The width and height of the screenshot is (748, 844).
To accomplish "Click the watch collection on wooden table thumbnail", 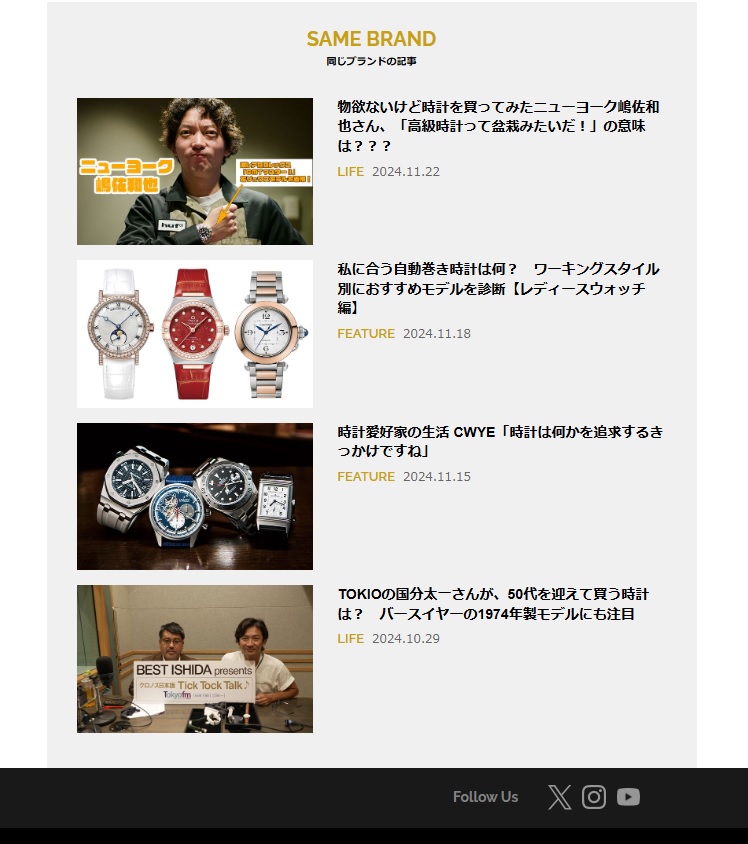I will 194,495.
